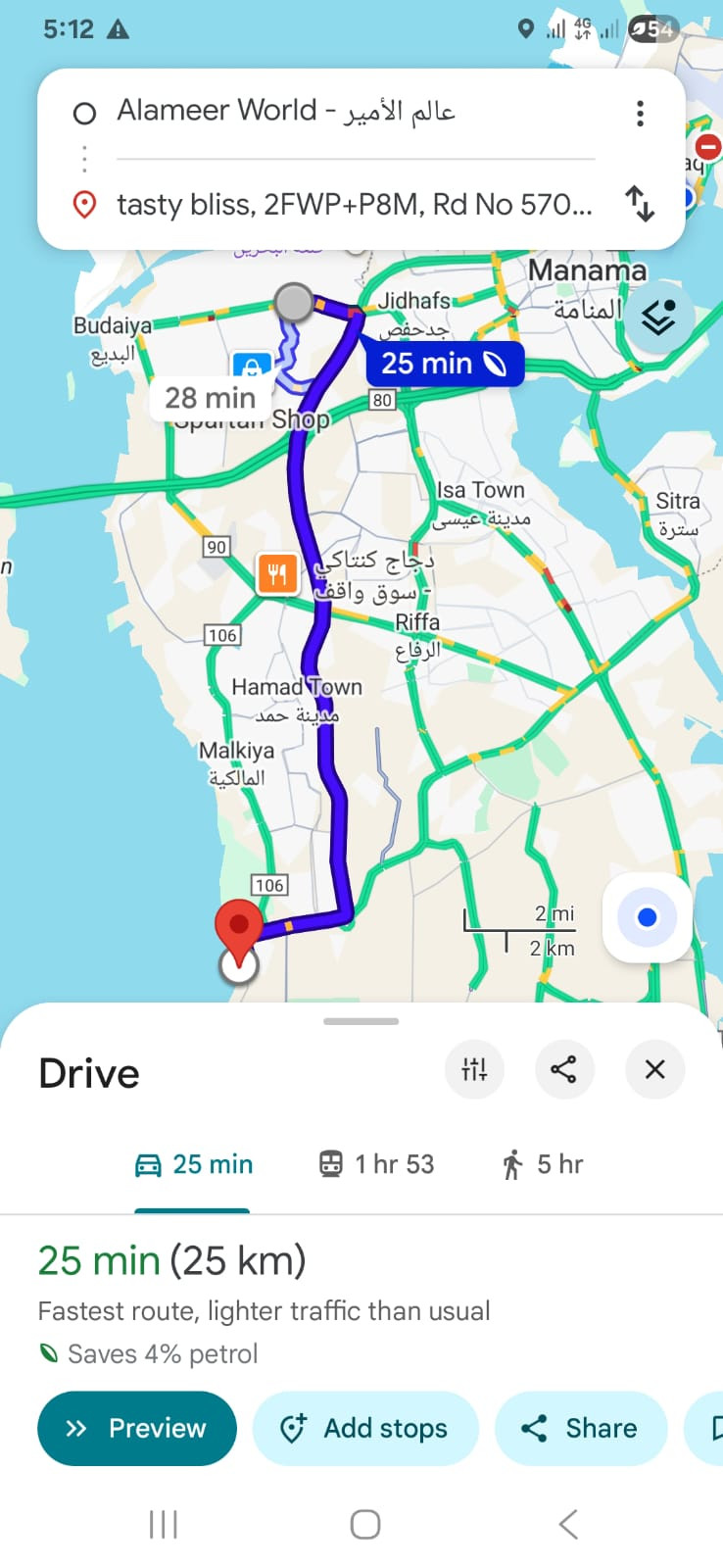
Task: Edit the destination tasty bliss
Action: pos(353,204)
